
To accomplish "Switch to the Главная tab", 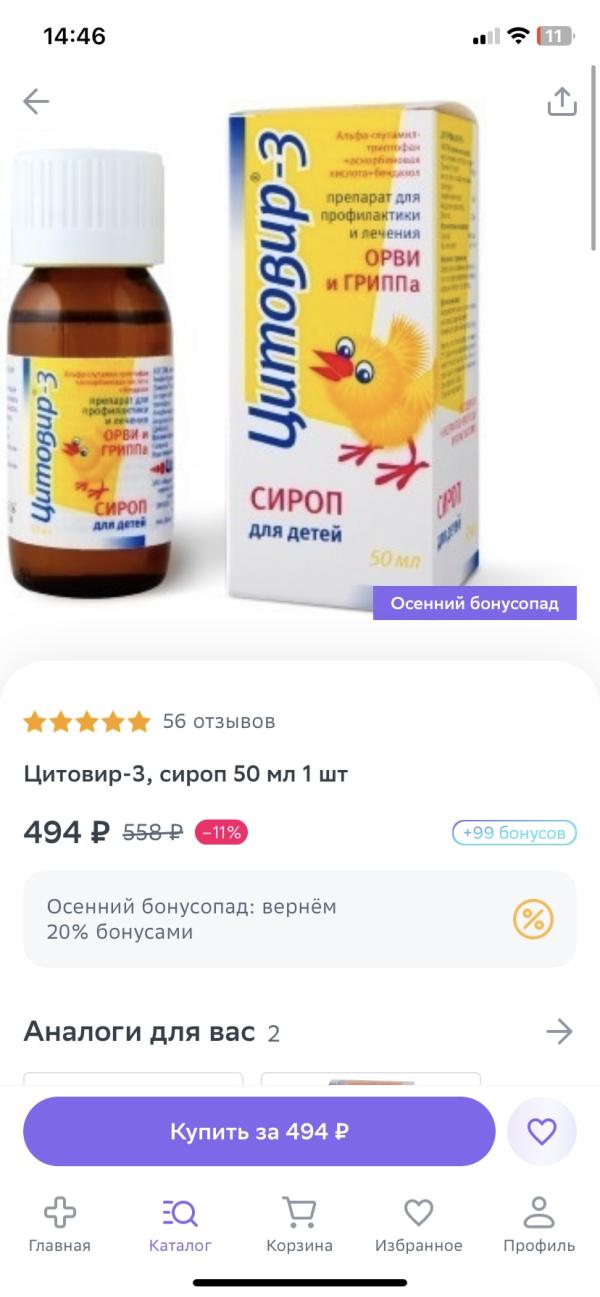I will click(60, 1225).
